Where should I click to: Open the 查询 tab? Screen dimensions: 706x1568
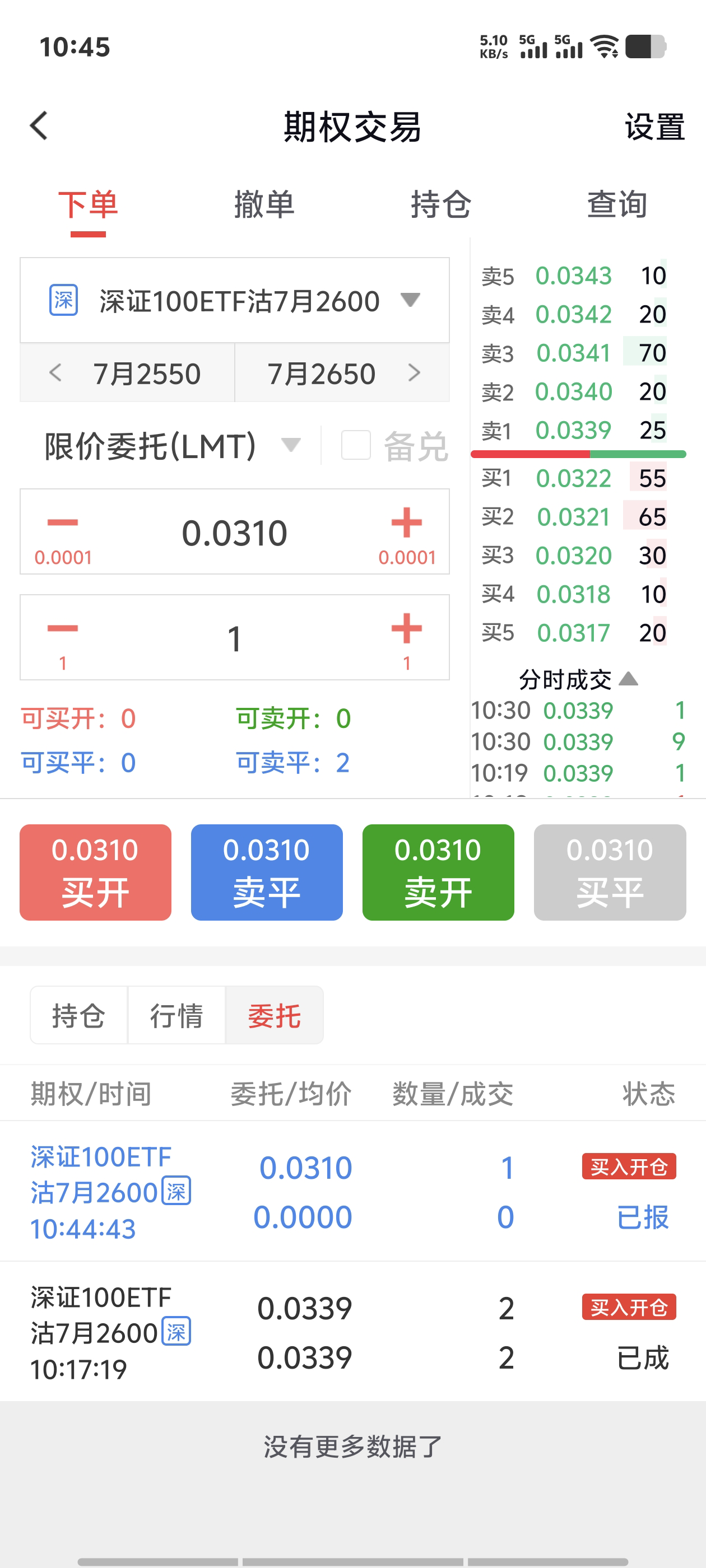(616, 204)
